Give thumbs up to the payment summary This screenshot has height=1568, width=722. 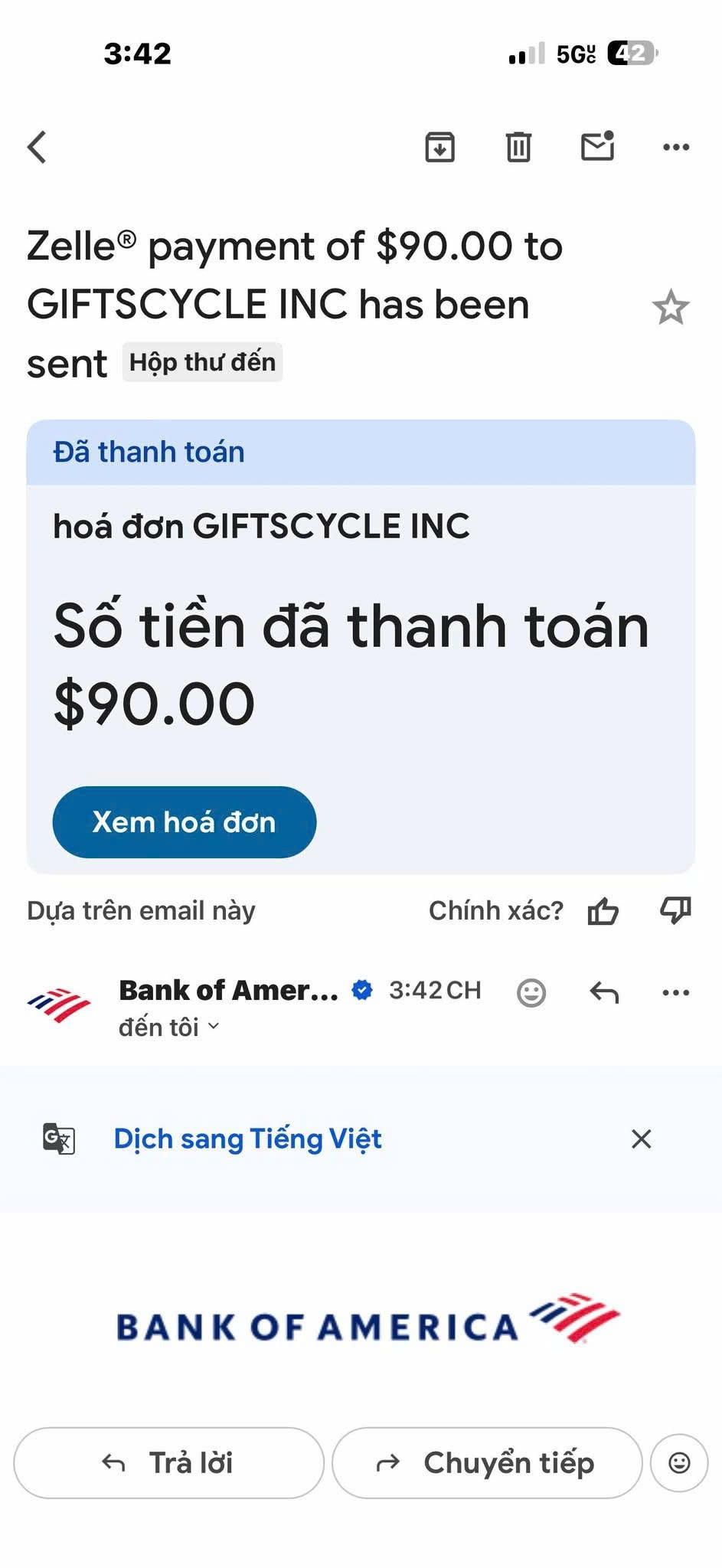(x=603, y=911)
